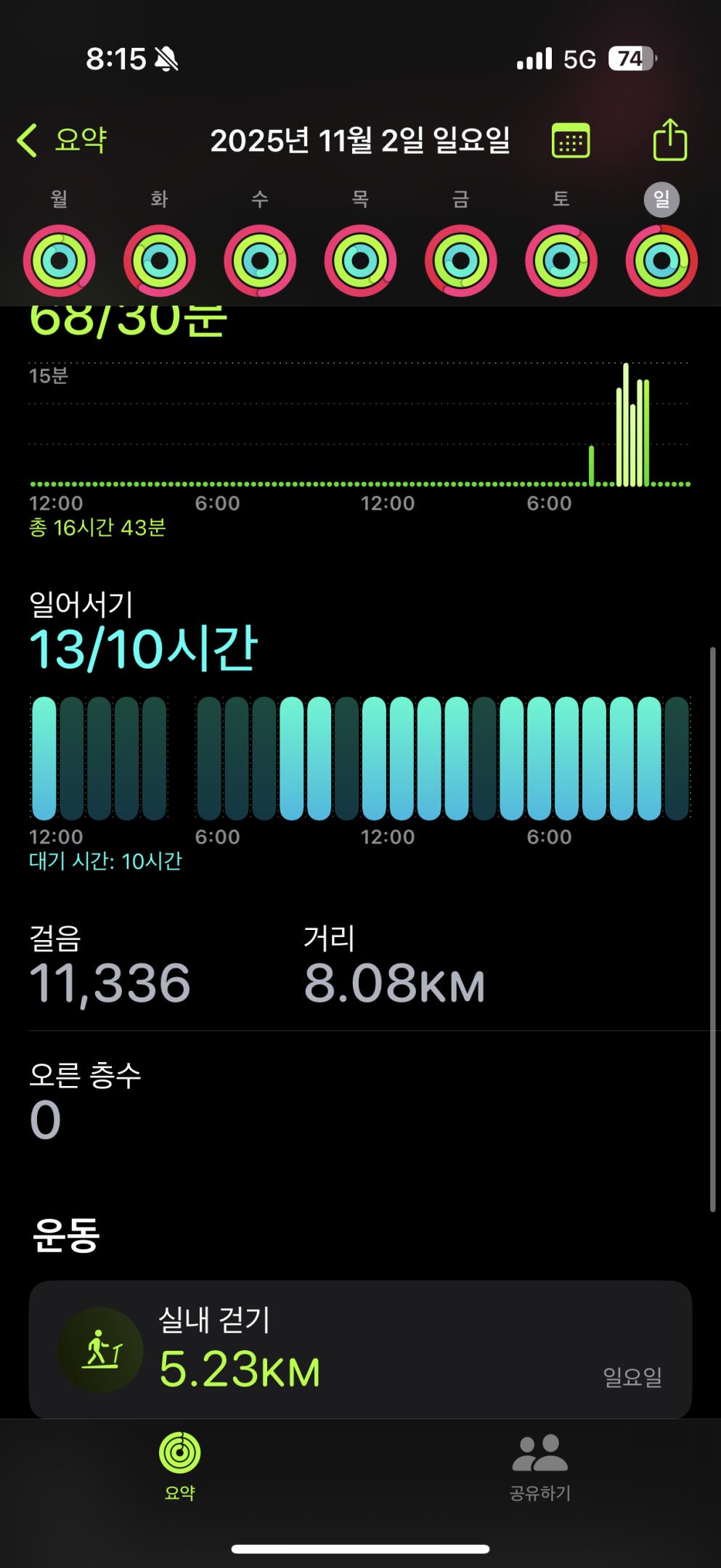Viewport: 721px width, 1568px height.
Task: Tap a bar in the stand hours chart
Action: pyautogui.click(x=363, y=755)
